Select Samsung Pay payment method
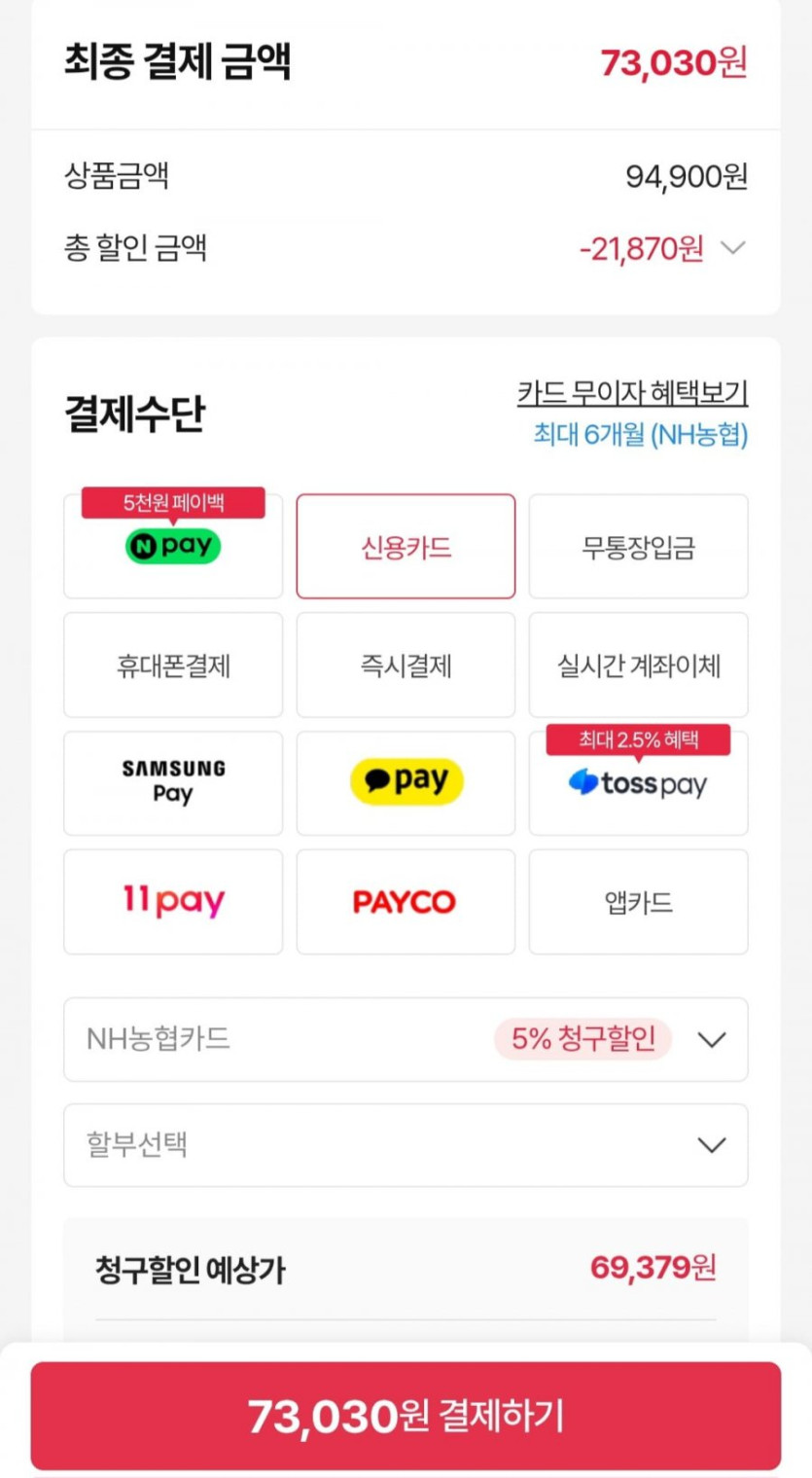 tap(173, 783)
